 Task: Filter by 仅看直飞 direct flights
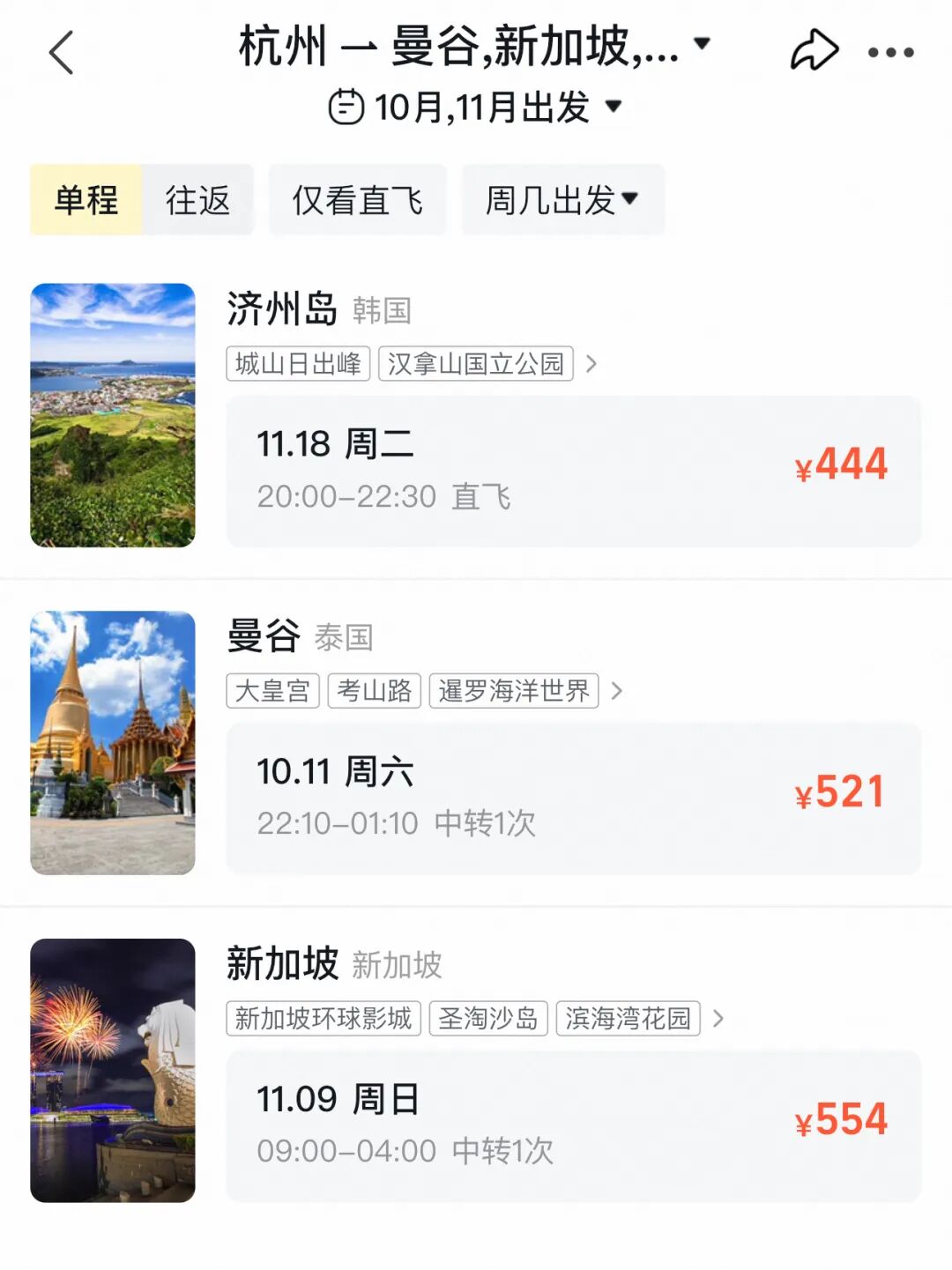[357, 200]
